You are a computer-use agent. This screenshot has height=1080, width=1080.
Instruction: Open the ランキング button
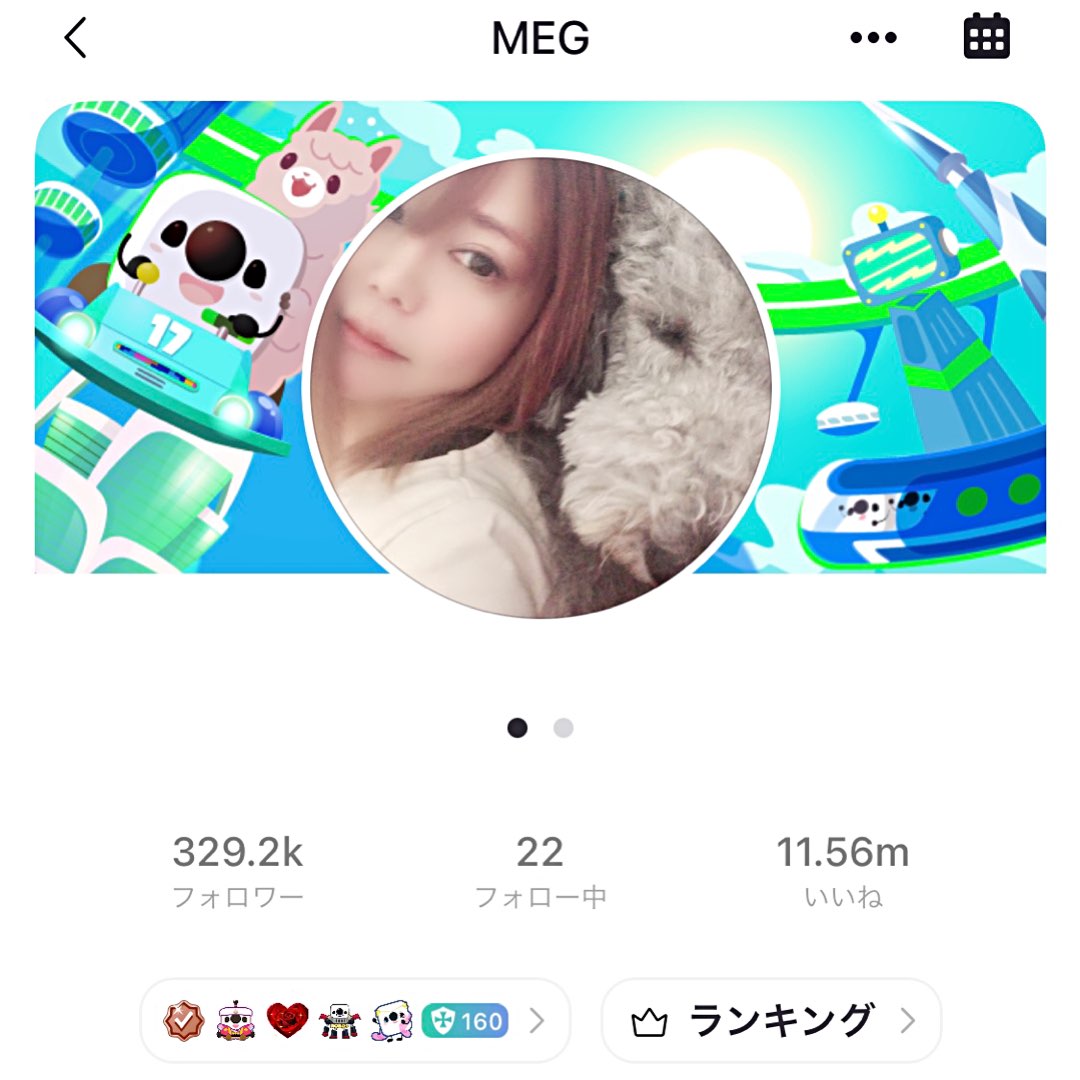click(771, 1020)
